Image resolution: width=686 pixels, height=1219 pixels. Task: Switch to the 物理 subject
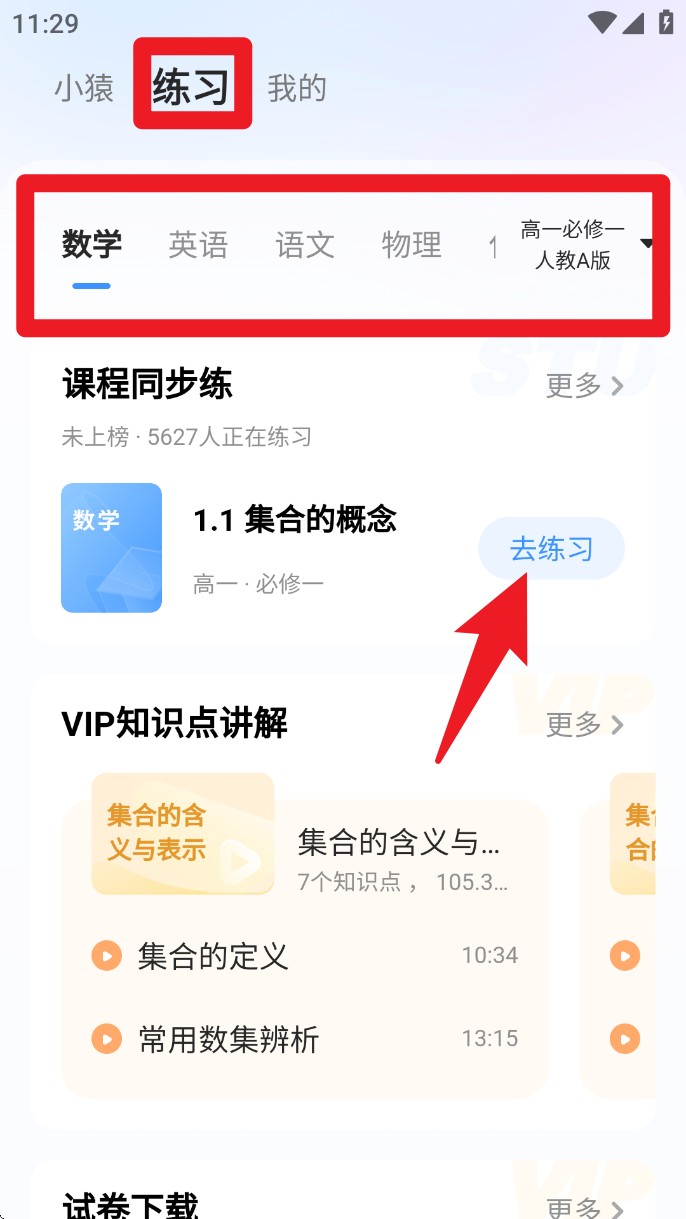[411, 245]
